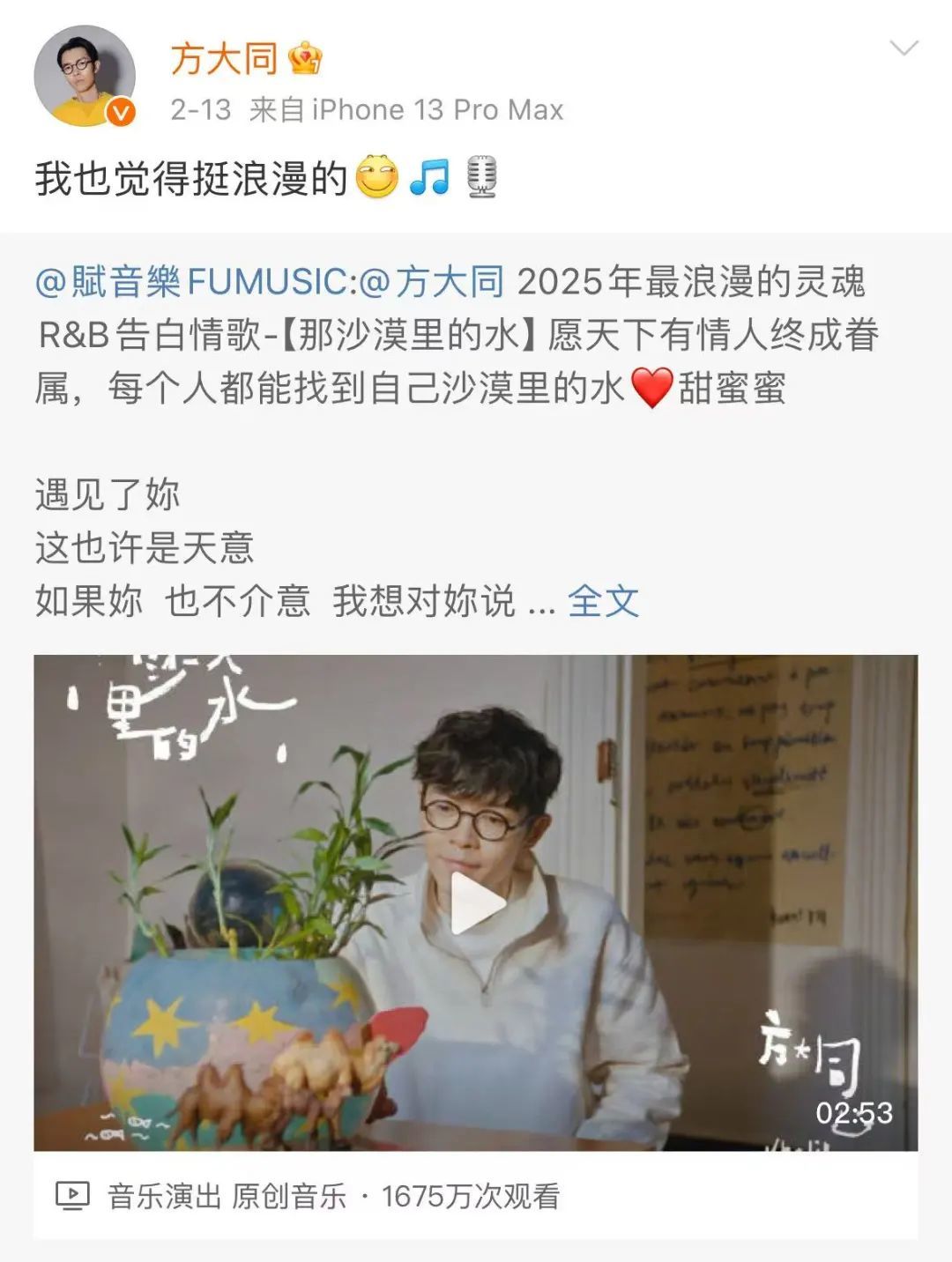Image resolution: width=952 pixels, height=1262 pixels.
Task: Open 方大同's profile avatar
Action: (85, 77)
